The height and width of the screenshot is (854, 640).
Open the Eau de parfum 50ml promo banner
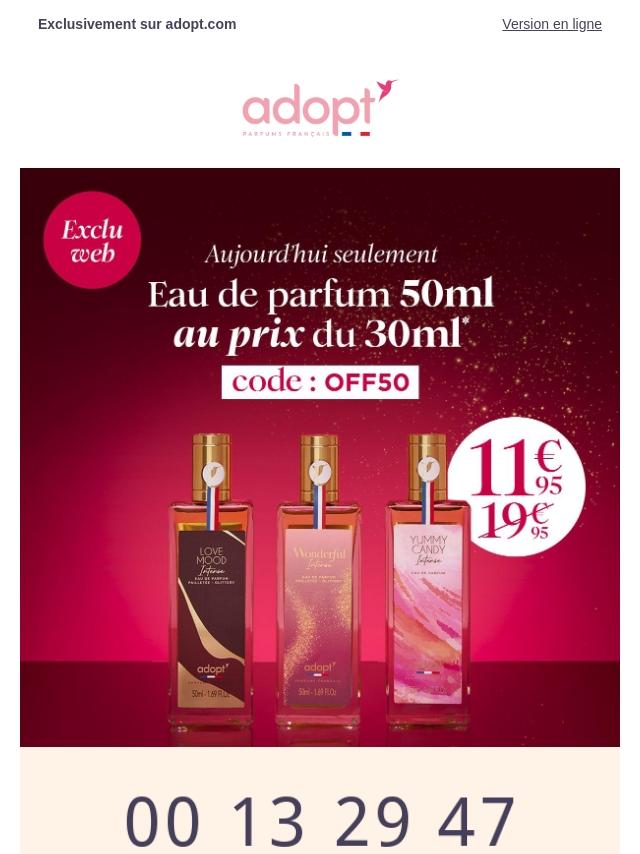click(320, 457)
